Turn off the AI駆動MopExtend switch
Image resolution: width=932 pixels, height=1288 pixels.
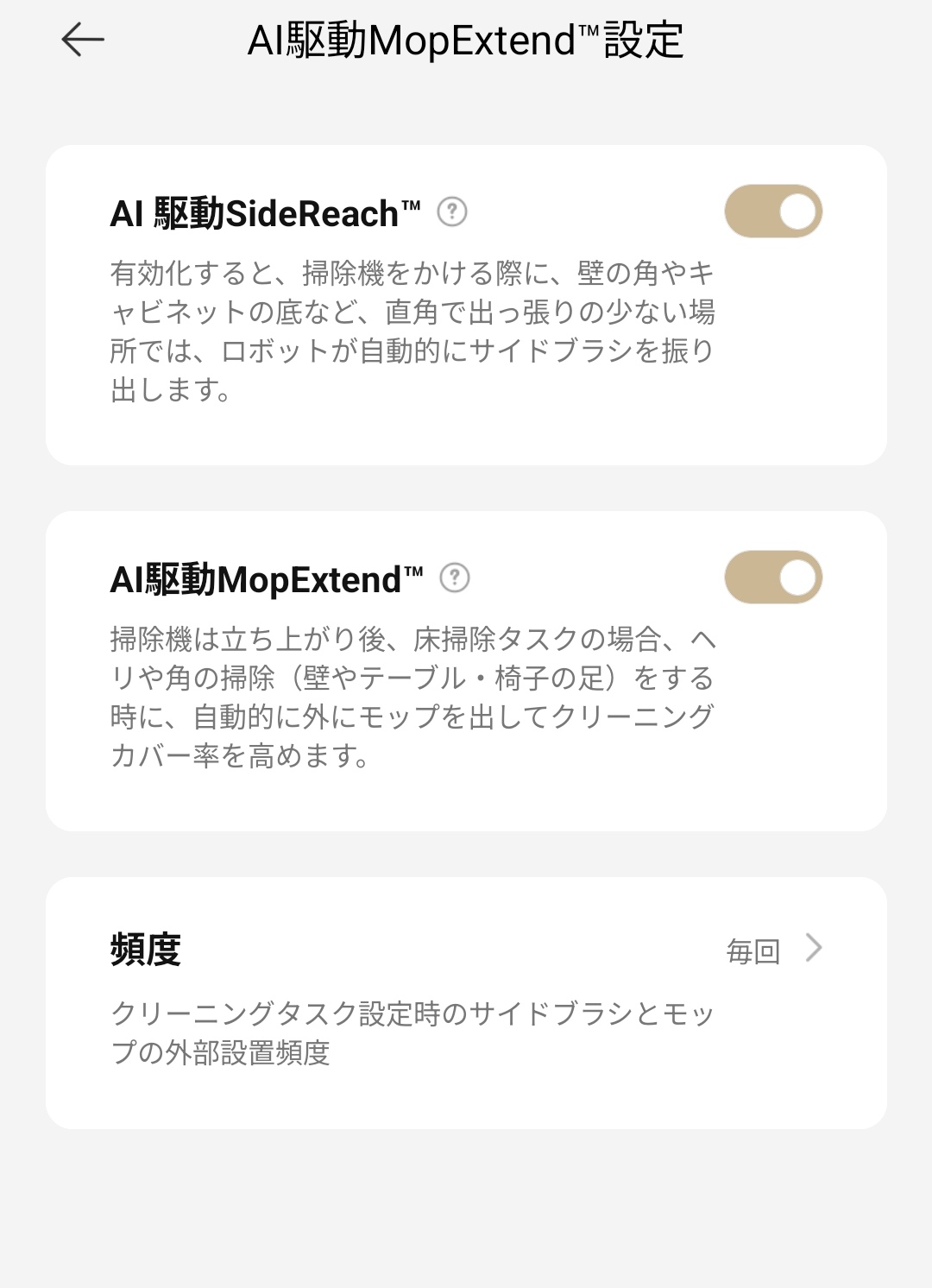point(772,578)
